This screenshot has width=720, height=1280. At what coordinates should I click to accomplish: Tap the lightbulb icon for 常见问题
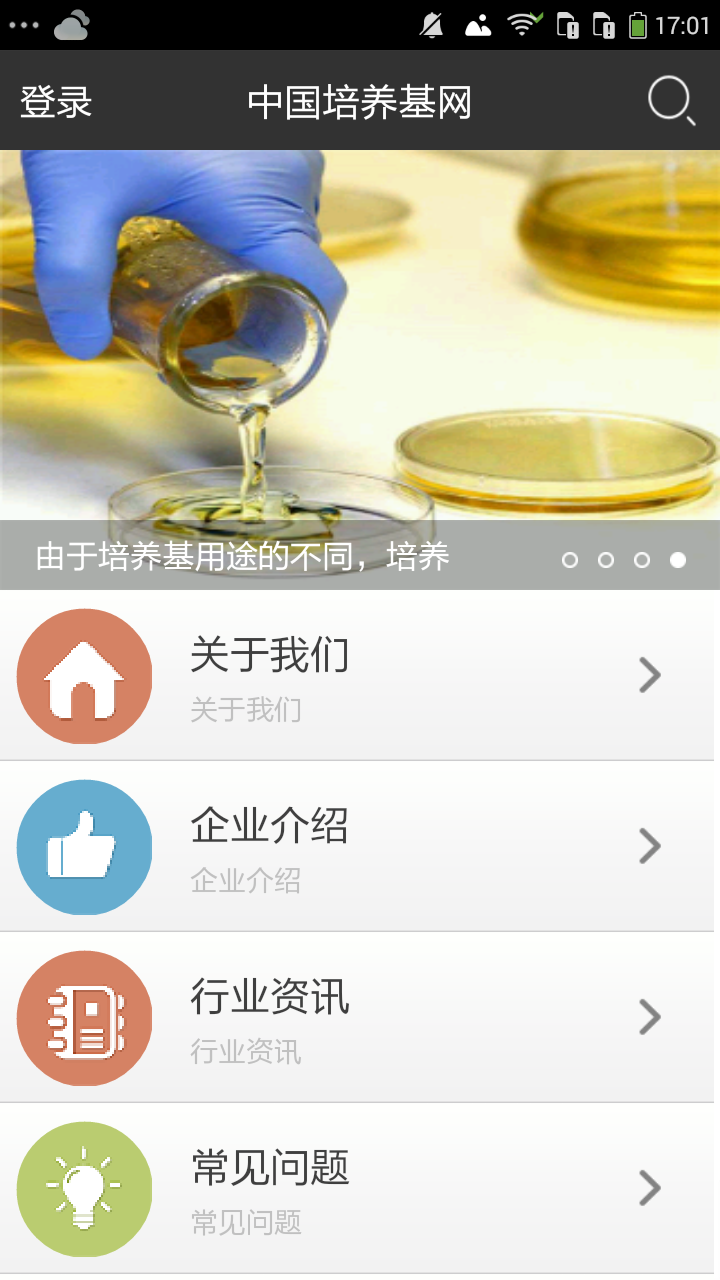tap(84, 1188)
